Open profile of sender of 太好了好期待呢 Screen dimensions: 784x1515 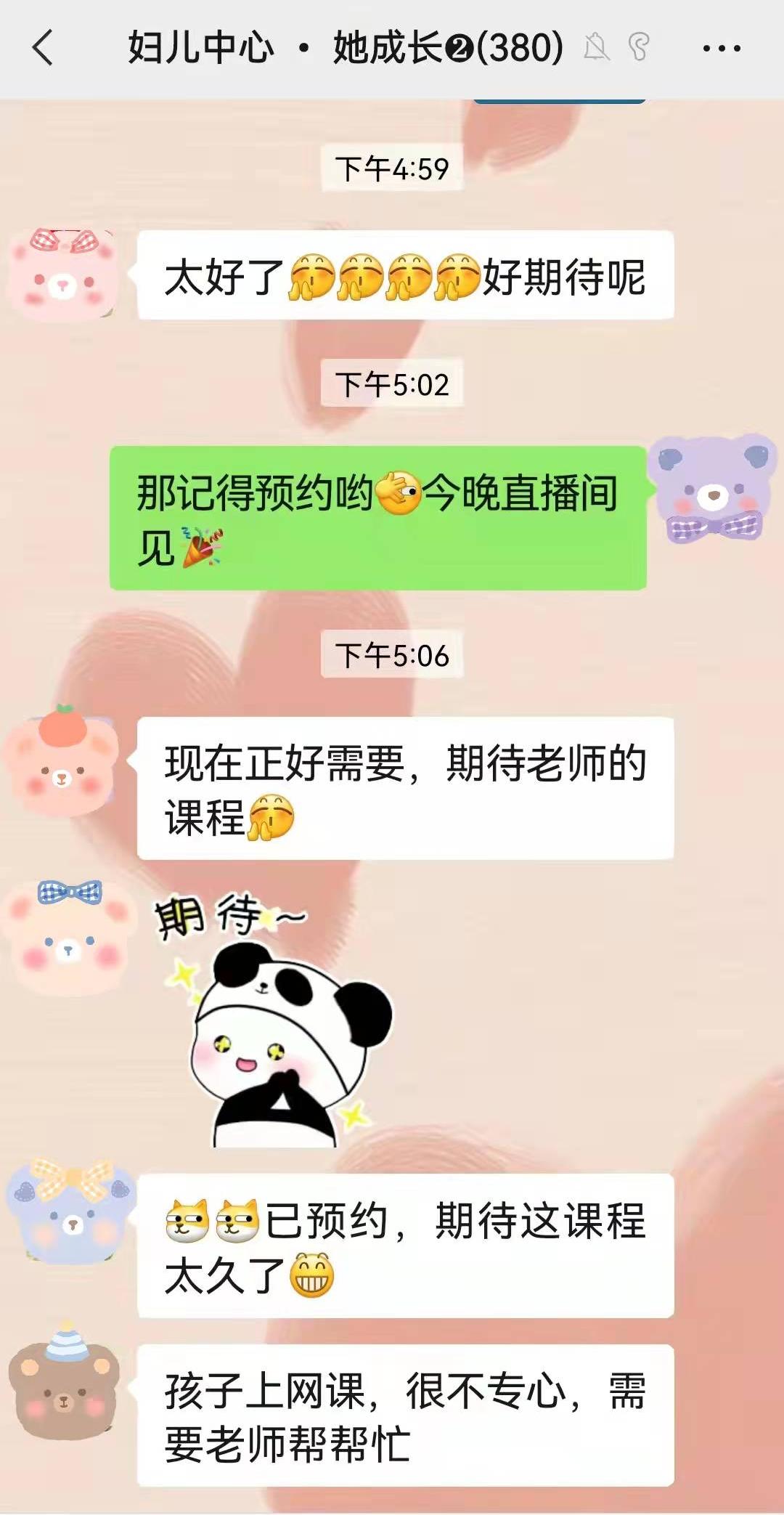point(62,275)
